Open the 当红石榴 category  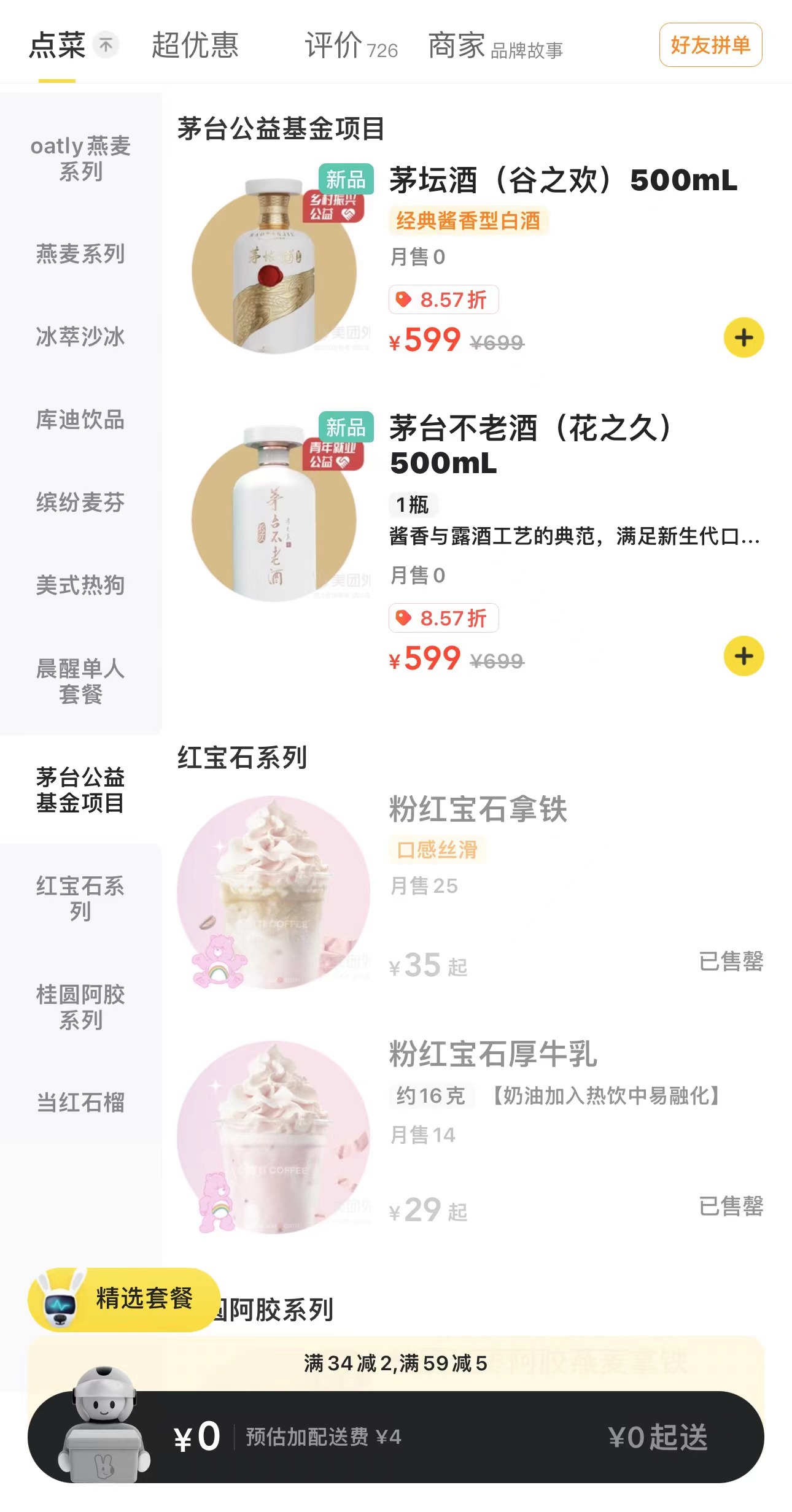pyautogui.click(x=80, y=1102)
